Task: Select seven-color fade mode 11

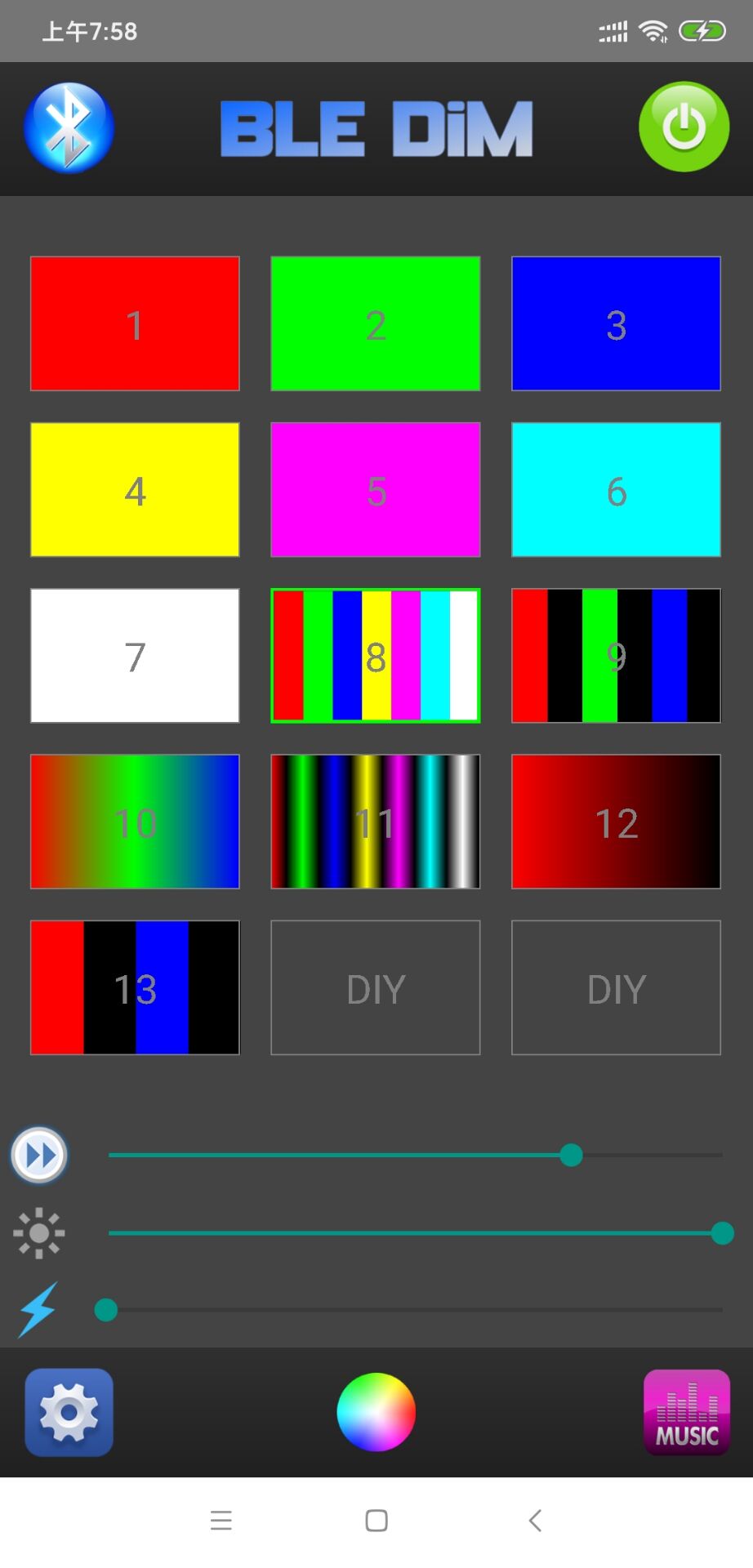Action: [x=375, y=821]
